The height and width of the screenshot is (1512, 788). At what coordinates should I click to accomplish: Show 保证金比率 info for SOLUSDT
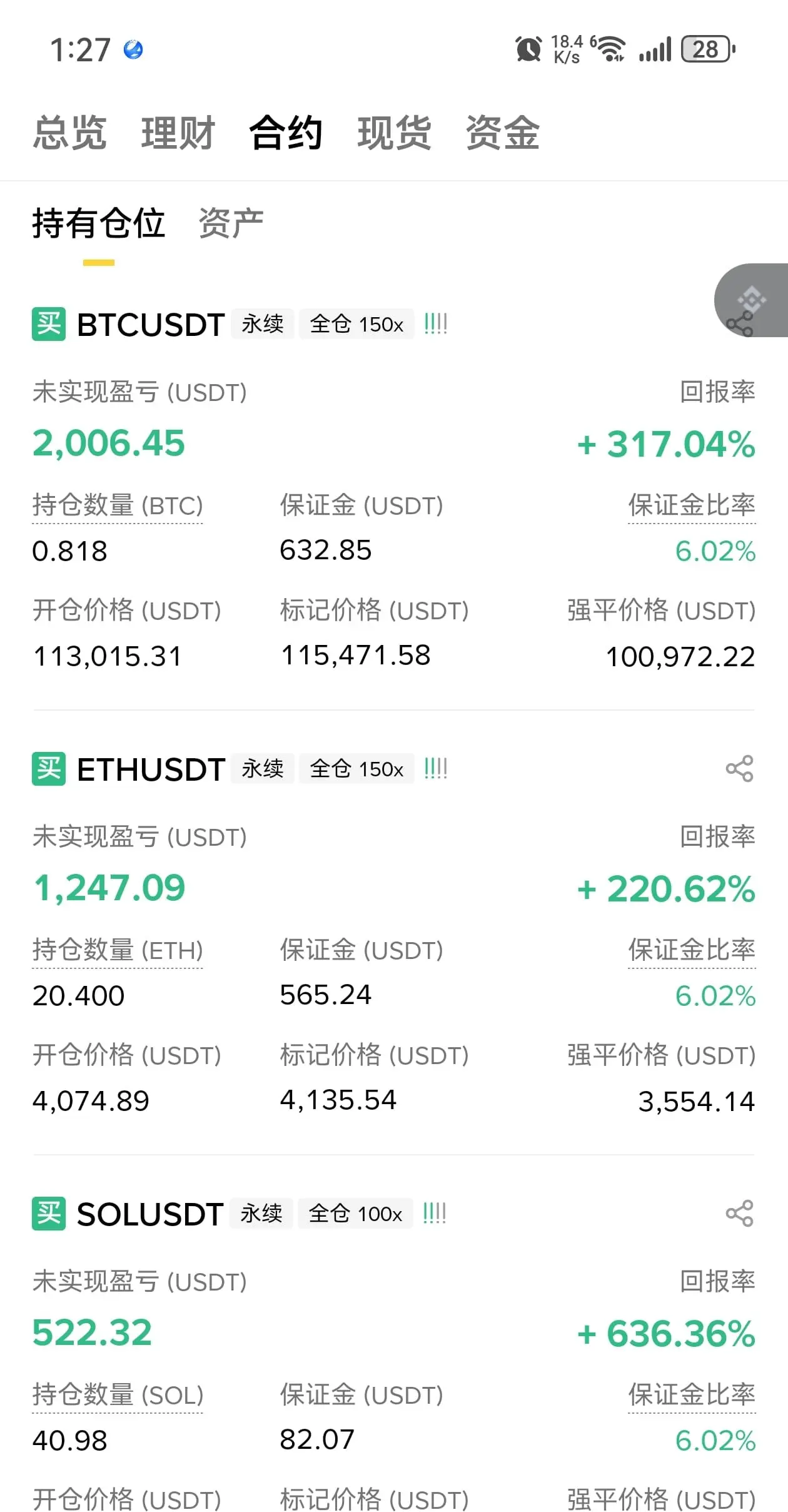[692, 1395]
